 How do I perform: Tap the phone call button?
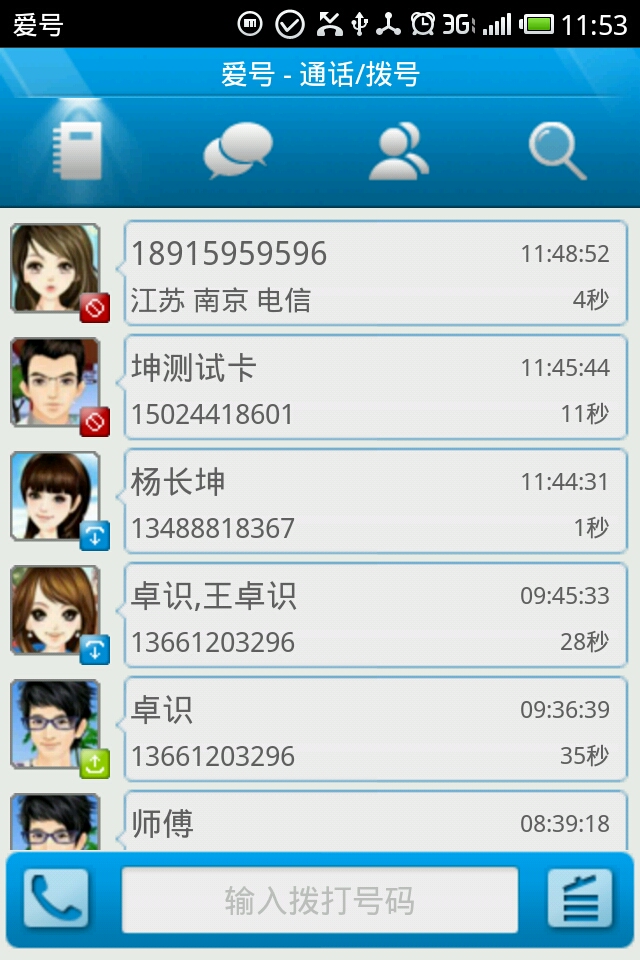pos(56,900)
